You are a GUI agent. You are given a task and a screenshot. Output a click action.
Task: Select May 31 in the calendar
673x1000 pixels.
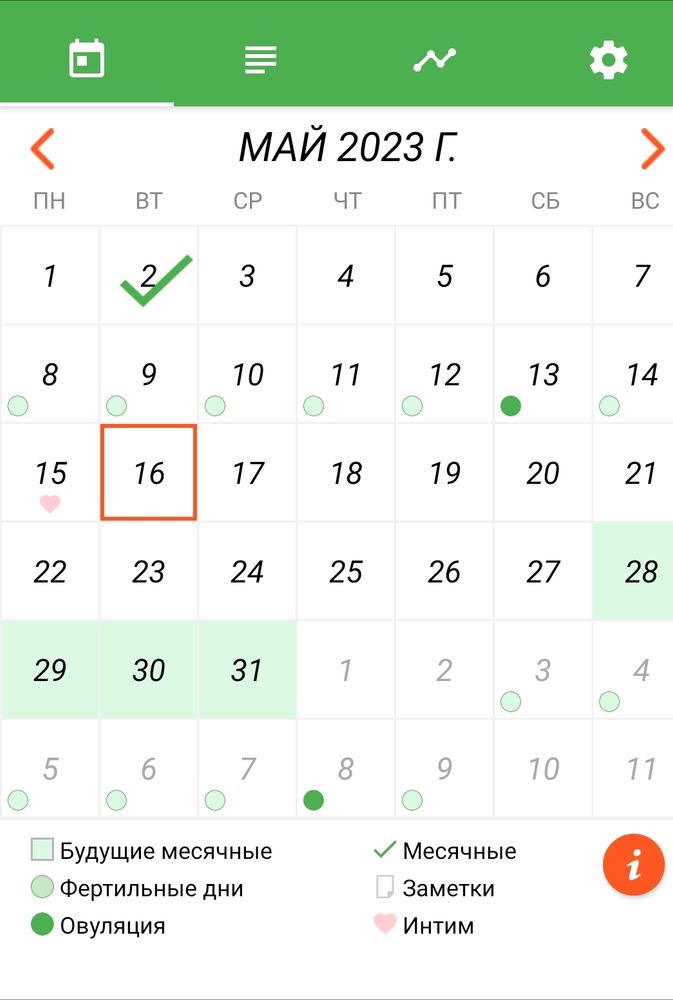click(x=247, y=670)
